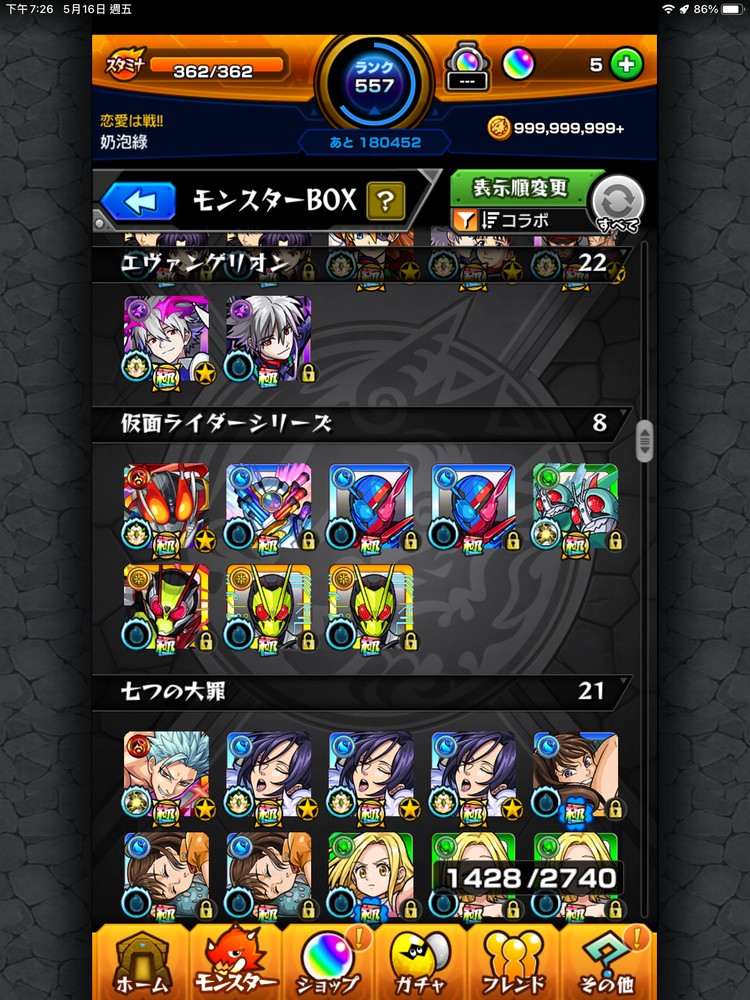Open the Monster BOX help question mark
This screenshot has width=750, height=1000.
point(385,202)
